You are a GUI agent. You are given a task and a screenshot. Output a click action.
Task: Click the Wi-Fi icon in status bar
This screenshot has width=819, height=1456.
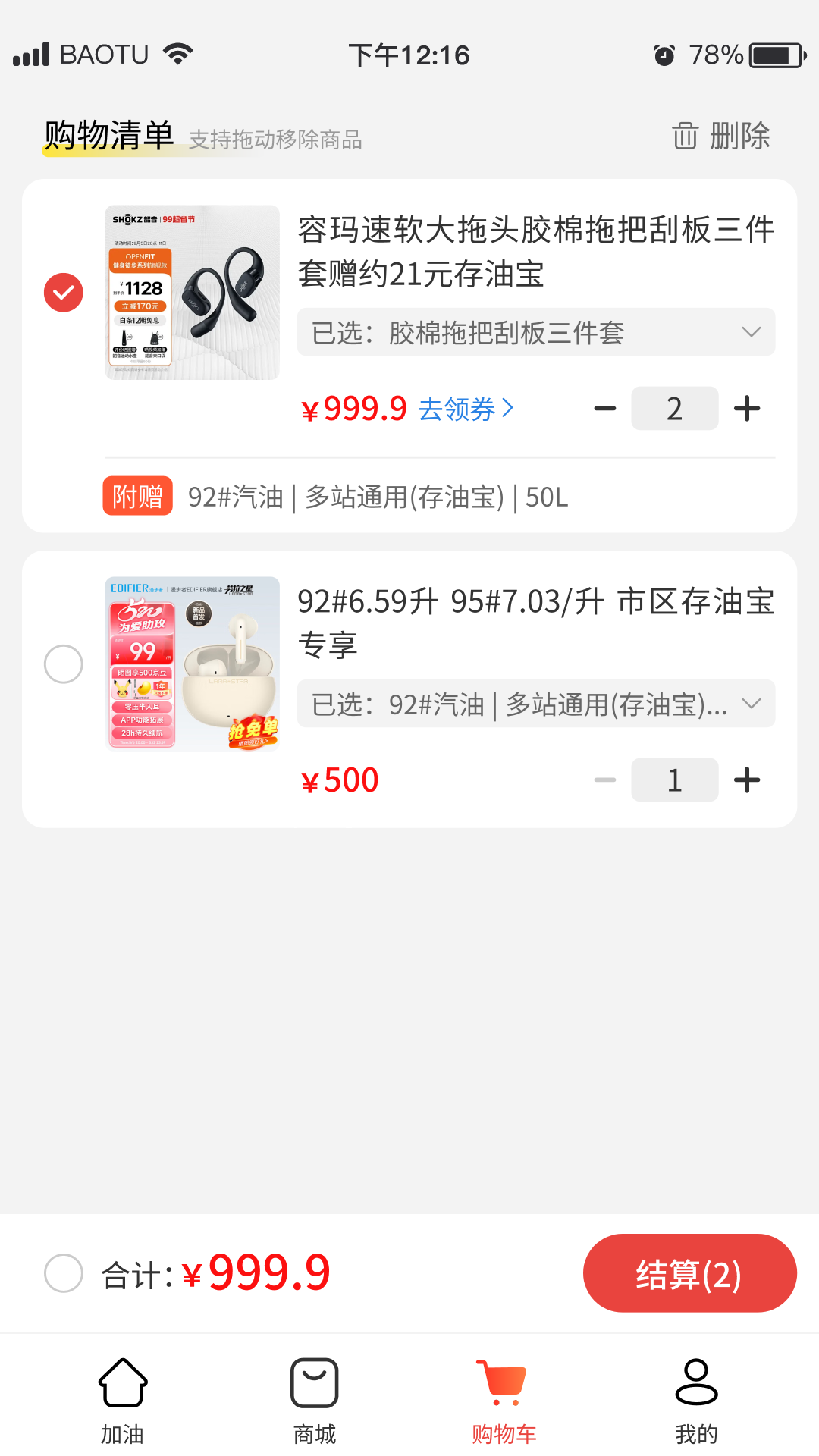tap(176, 52)
